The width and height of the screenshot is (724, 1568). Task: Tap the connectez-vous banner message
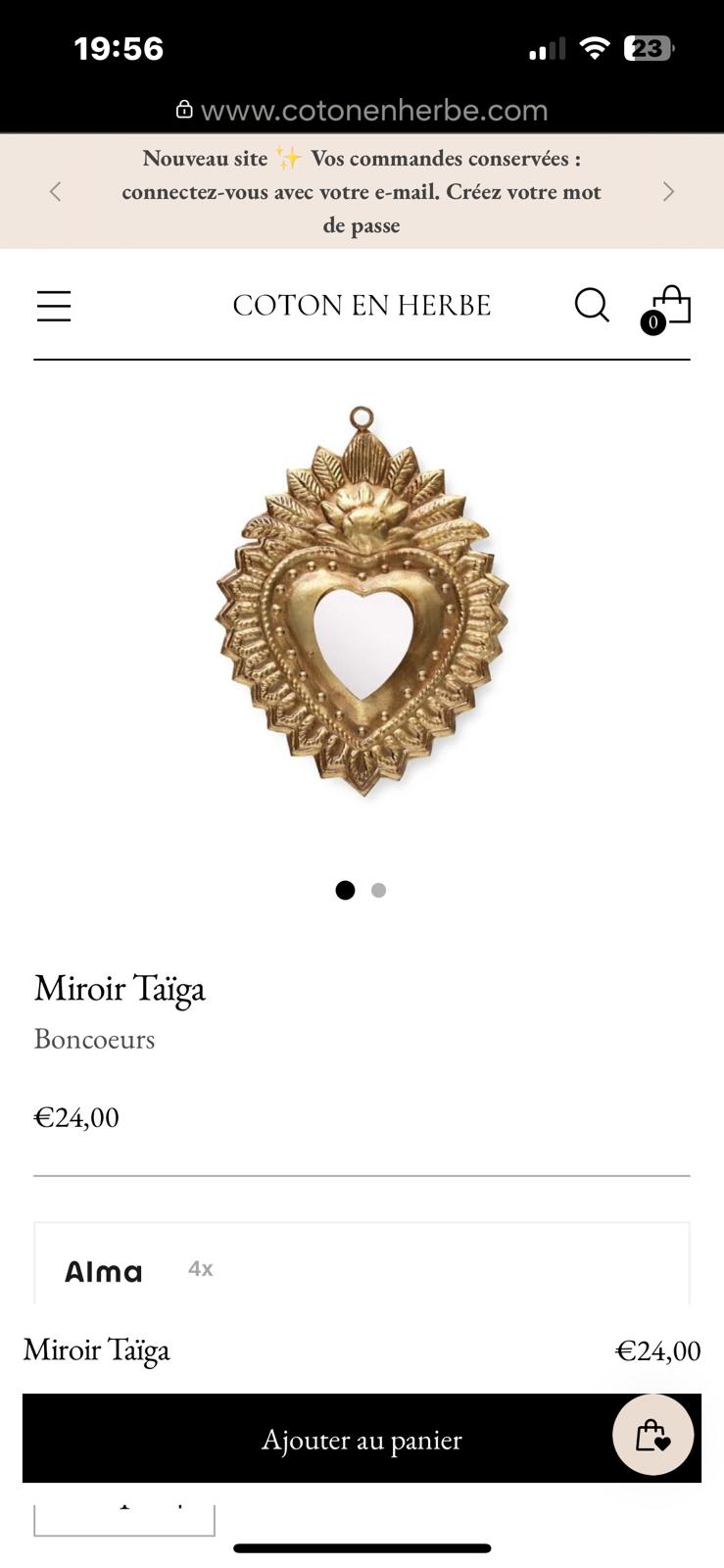click(362, 191)
